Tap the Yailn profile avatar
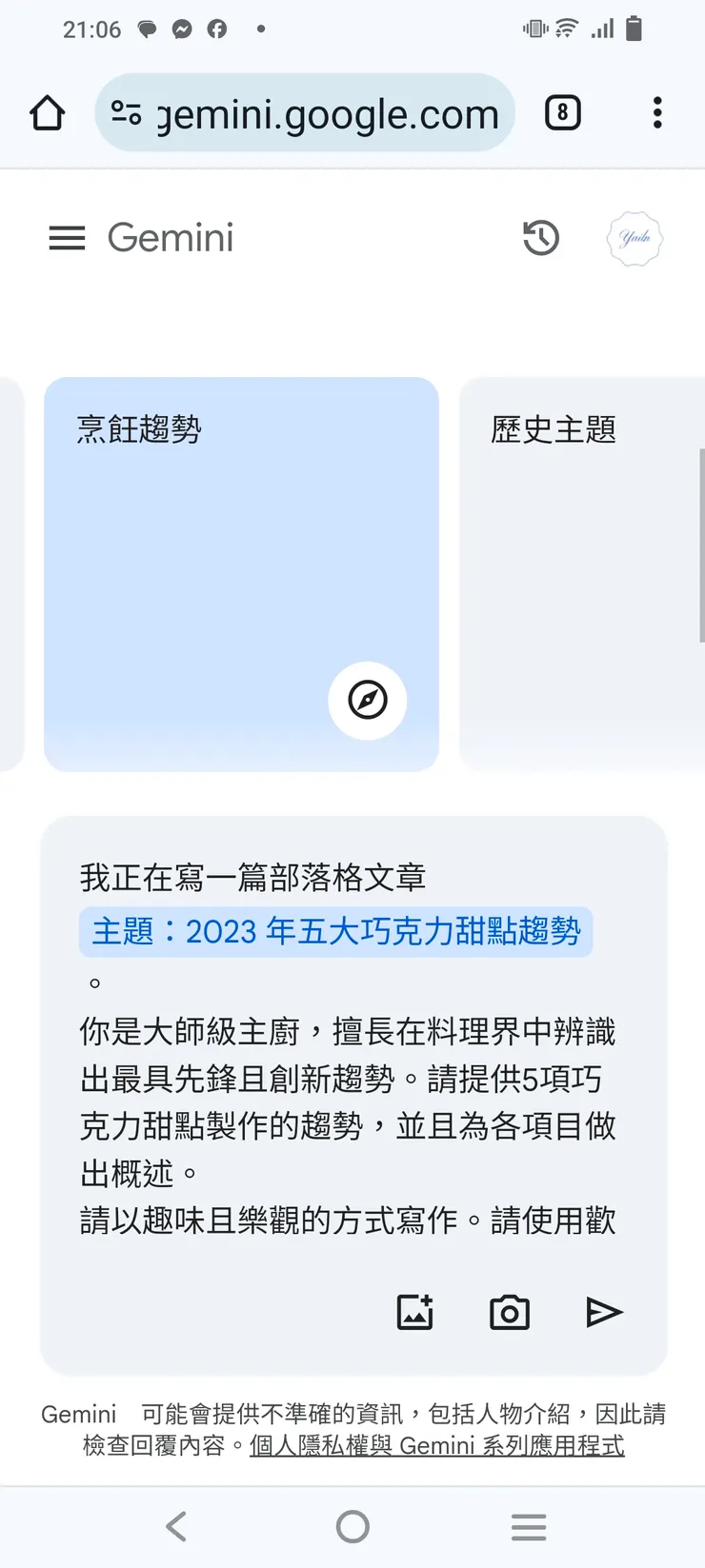705x1568 pixels. 634,238
